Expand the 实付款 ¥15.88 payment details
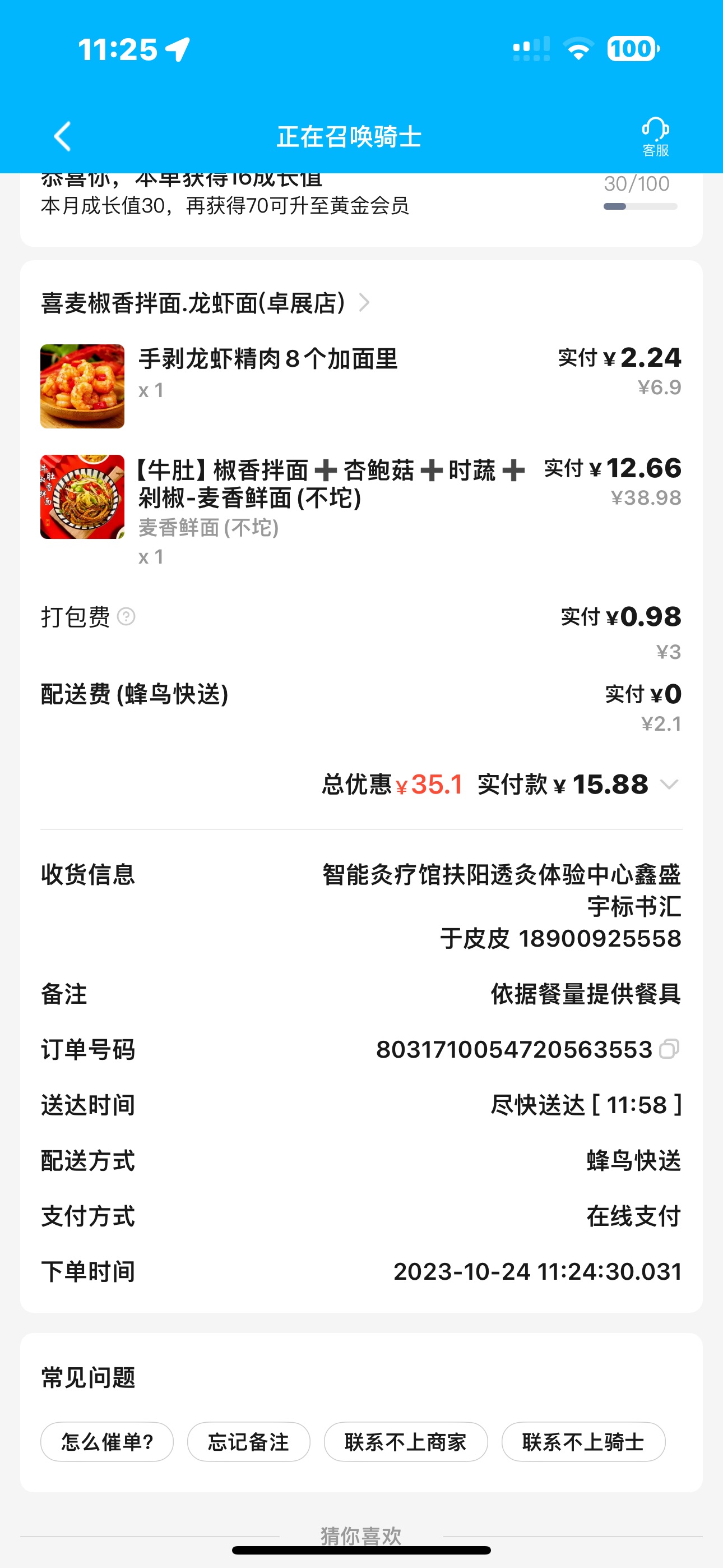The height and width of the screenshot is (1568, 723). pos(669,784)
